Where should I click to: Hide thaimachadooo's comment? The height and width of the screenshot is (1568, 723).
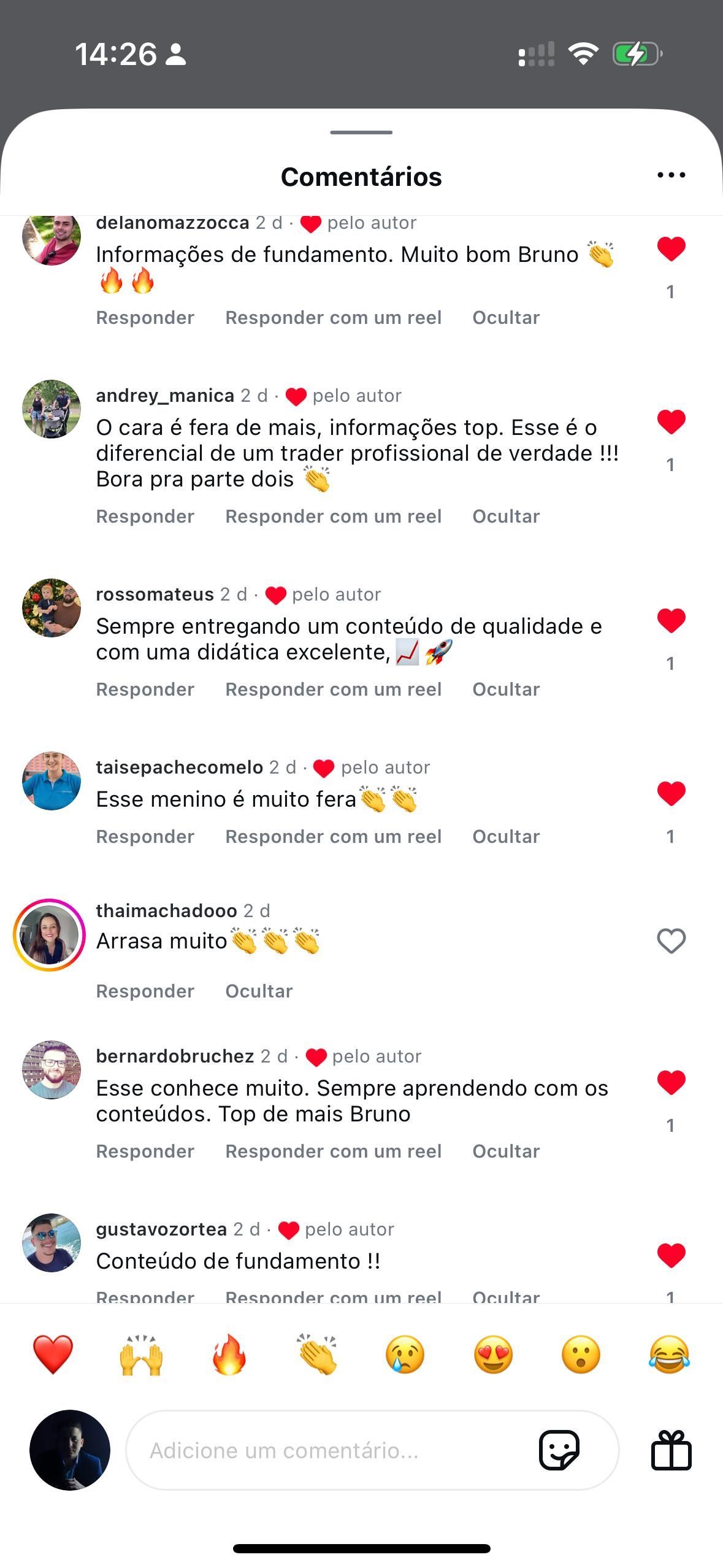click(x=258, y=991)
